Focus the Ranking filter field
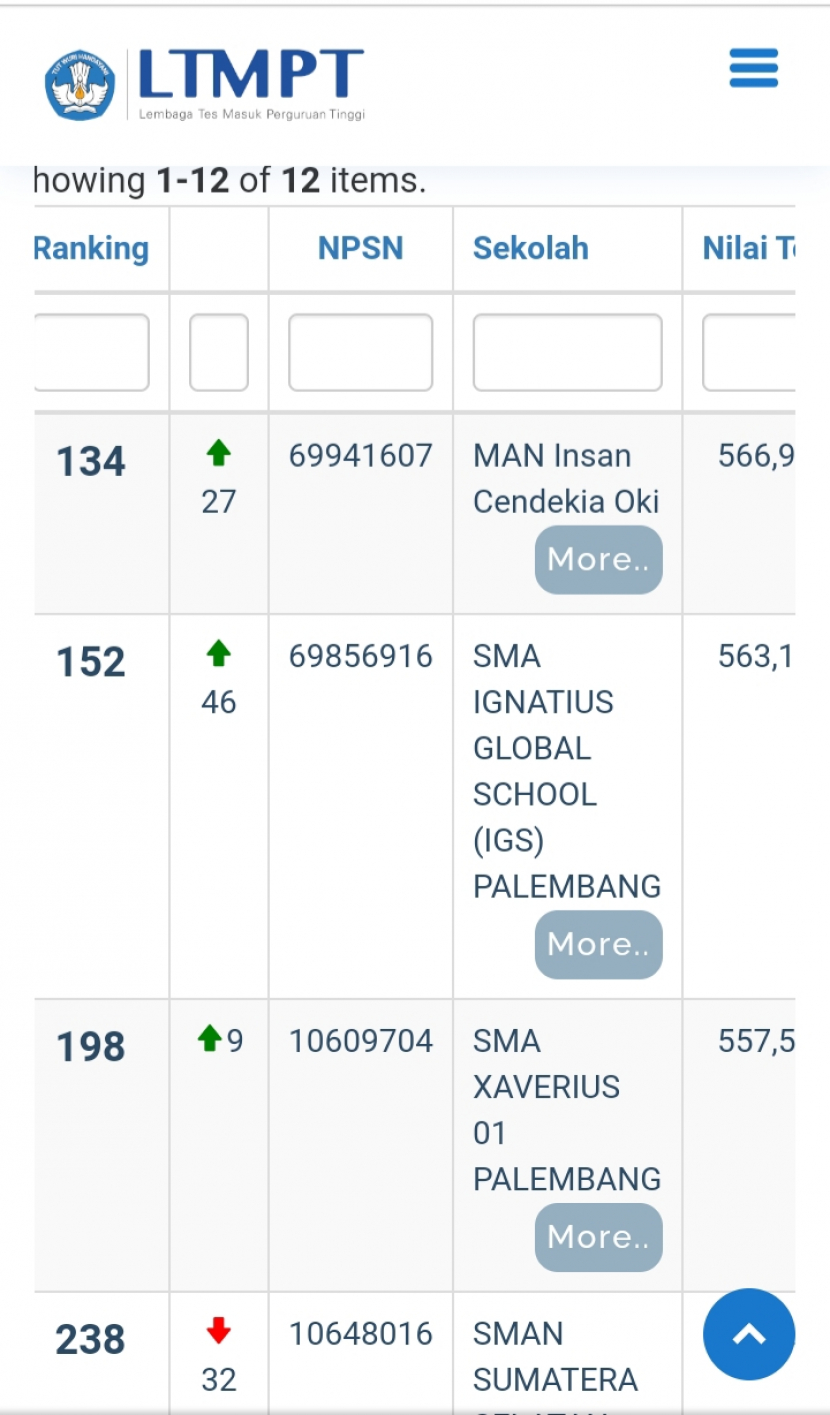 91,352
